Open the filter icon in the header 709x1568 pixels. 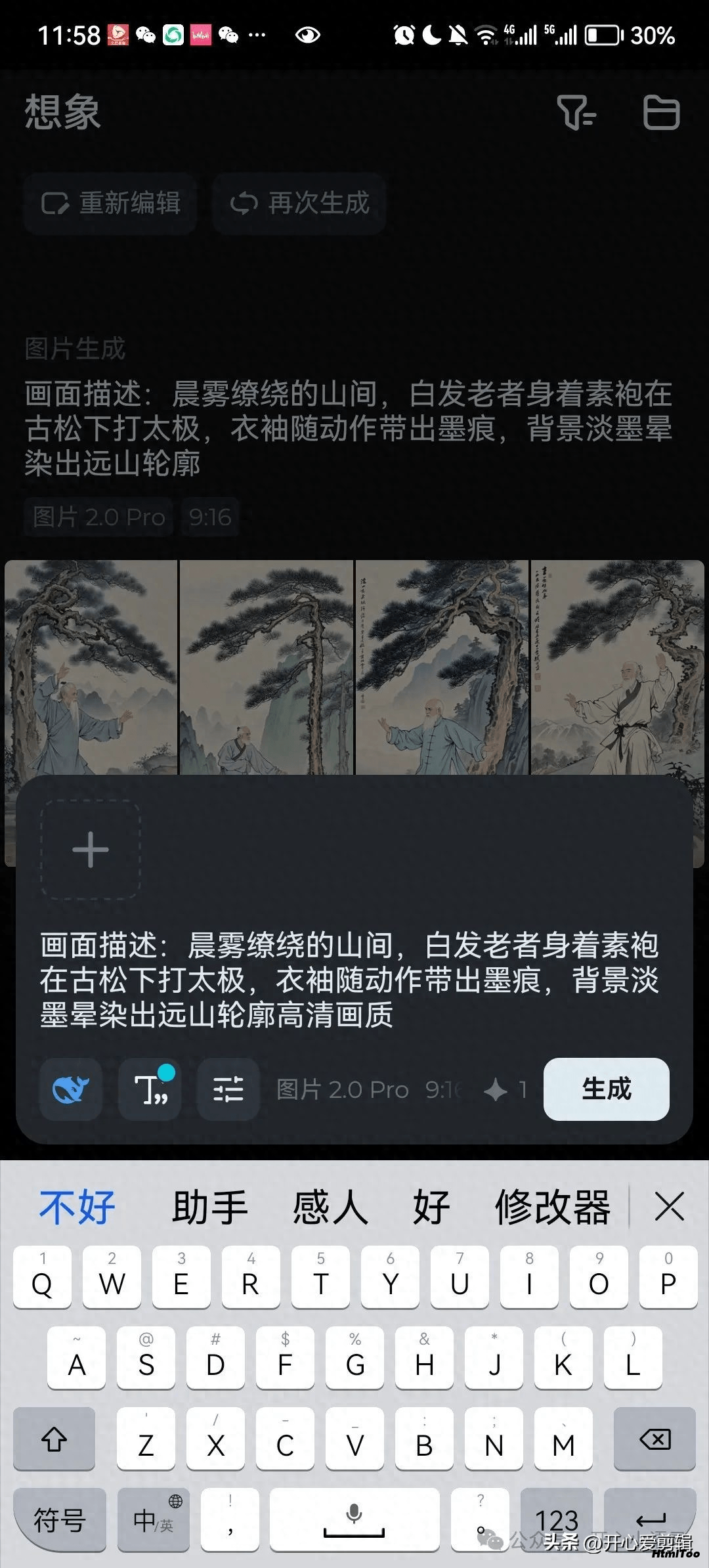pos(576,112)
